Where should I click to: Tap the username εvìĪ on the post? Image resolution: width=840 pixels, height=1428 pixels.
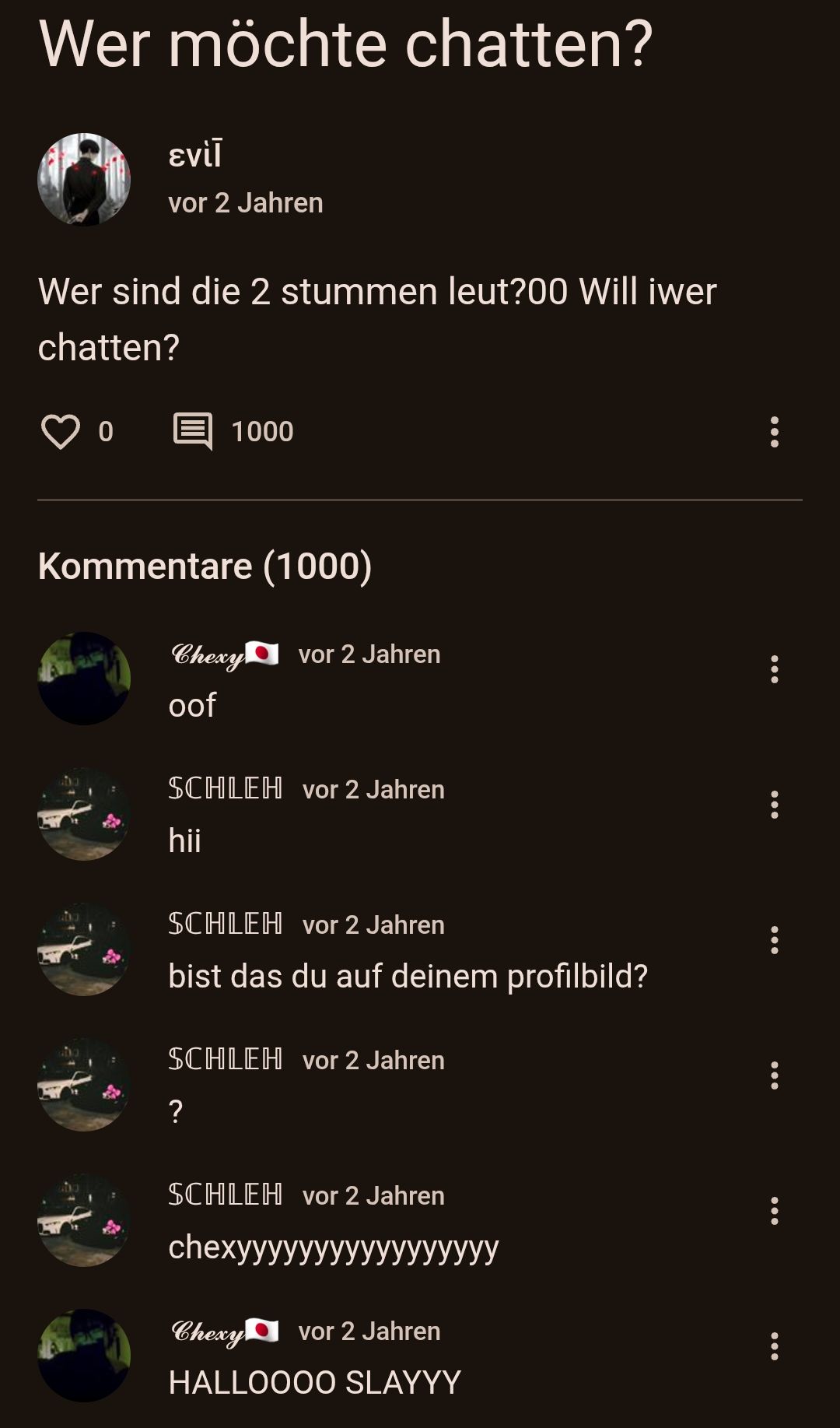tap(195, 155)
